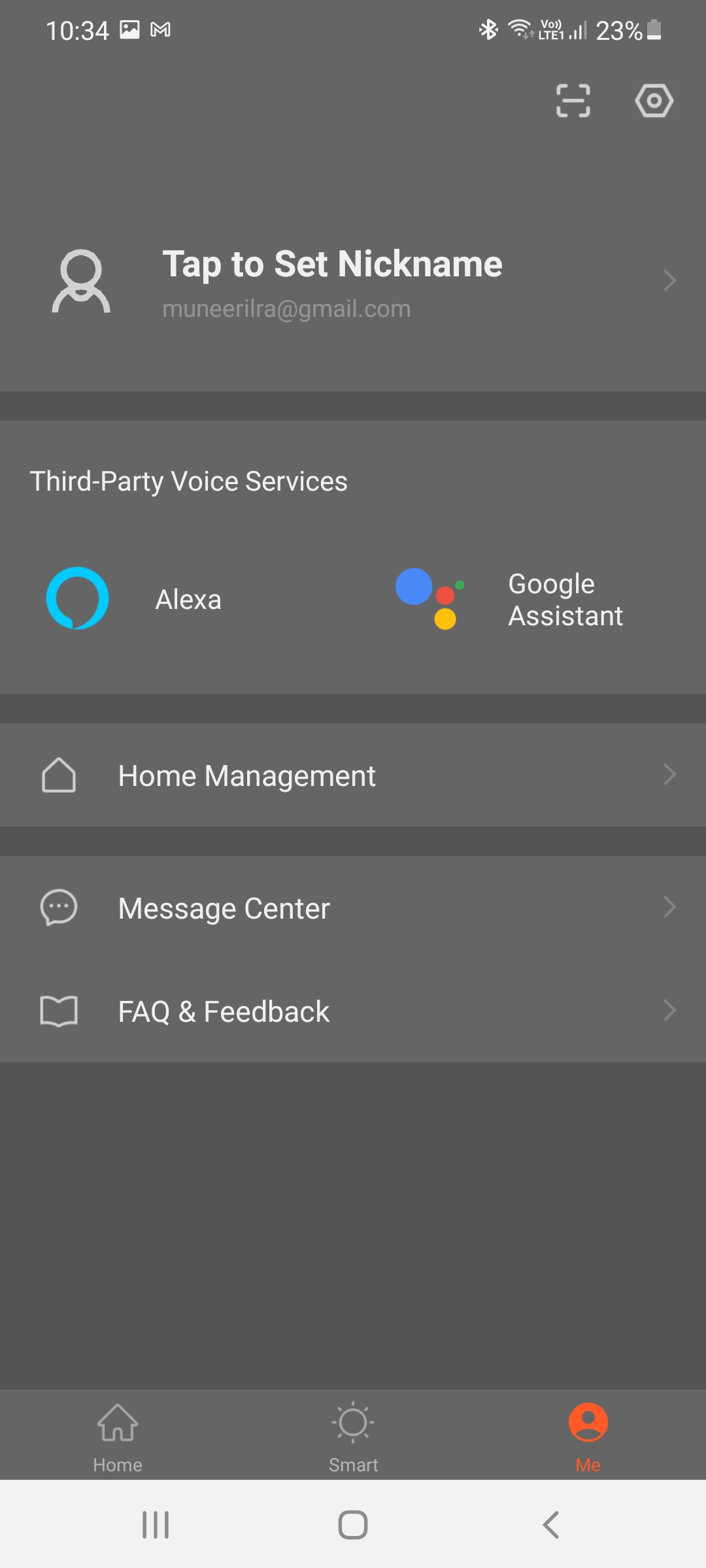Select Google Assistant voice service
Screen dimensions: 706x1568
click(510, 600)
